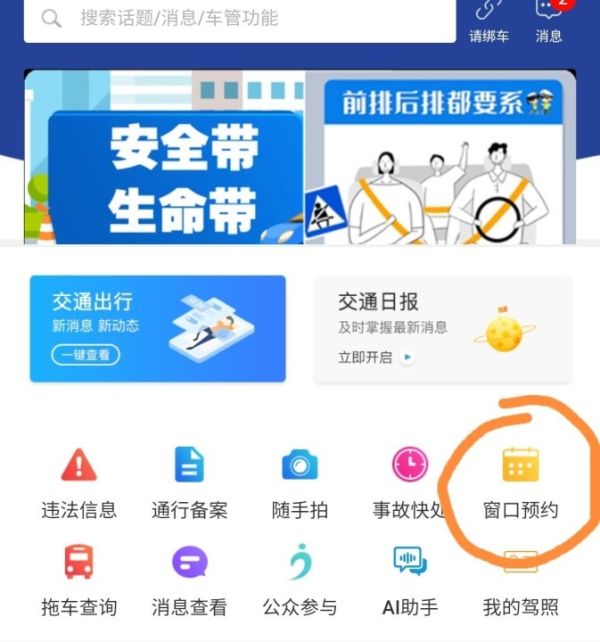Start the AI助手 assistant

[409, 578]
